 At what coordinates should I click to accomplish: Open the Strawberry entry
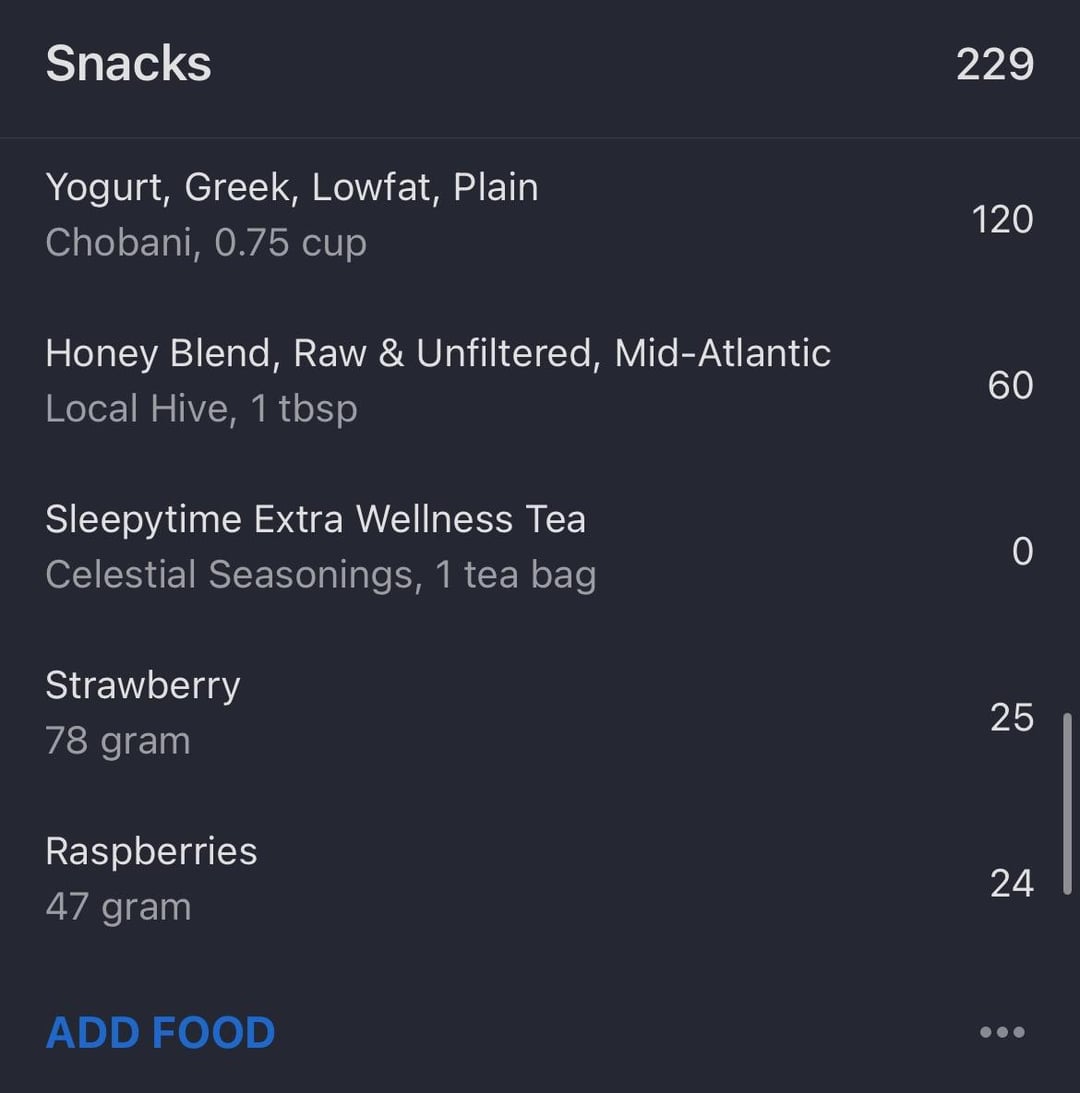coord(143,712)
